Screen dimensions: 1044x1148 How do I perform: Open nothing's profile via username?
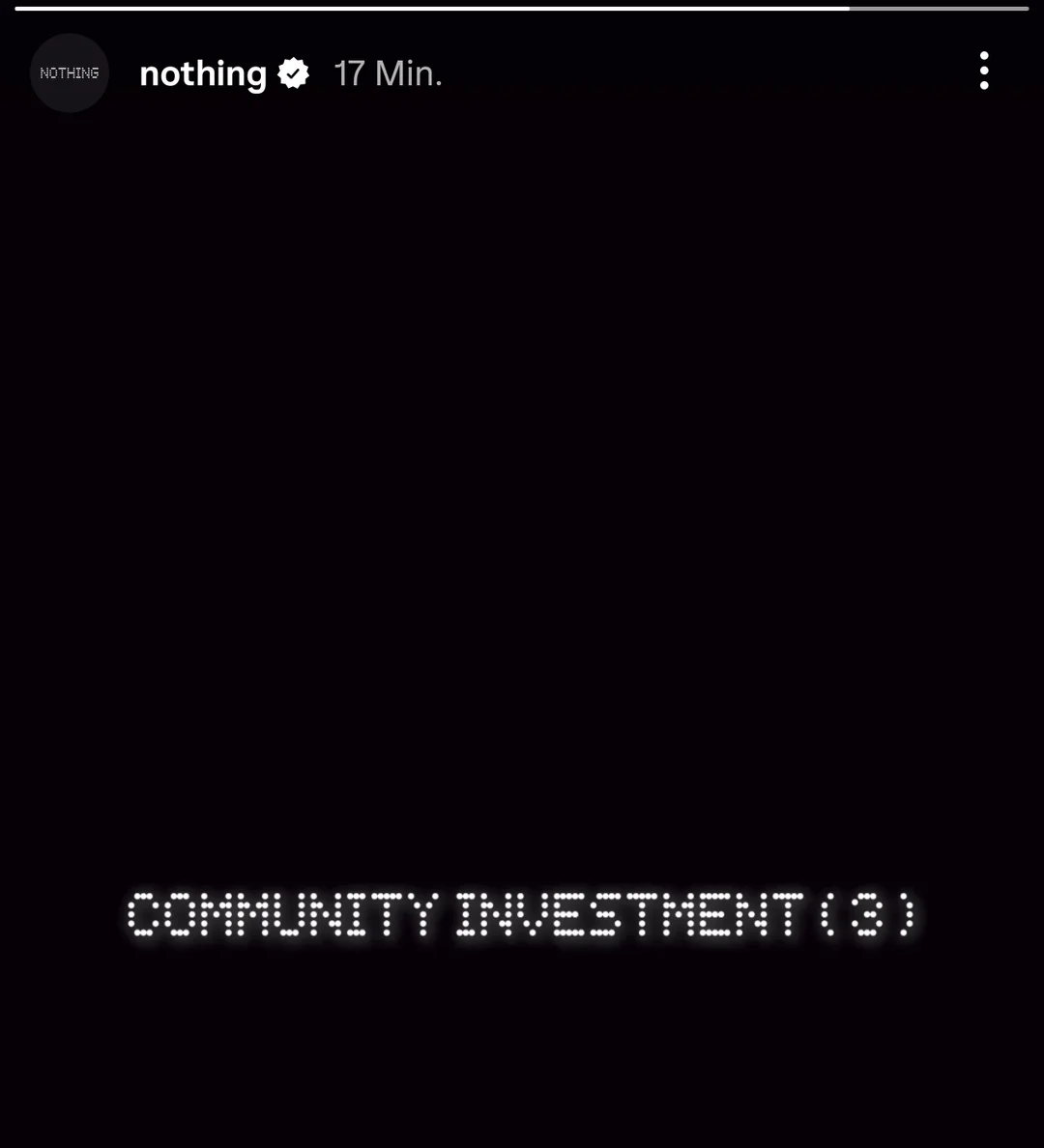pyautogui.click(x=202, y=73)
